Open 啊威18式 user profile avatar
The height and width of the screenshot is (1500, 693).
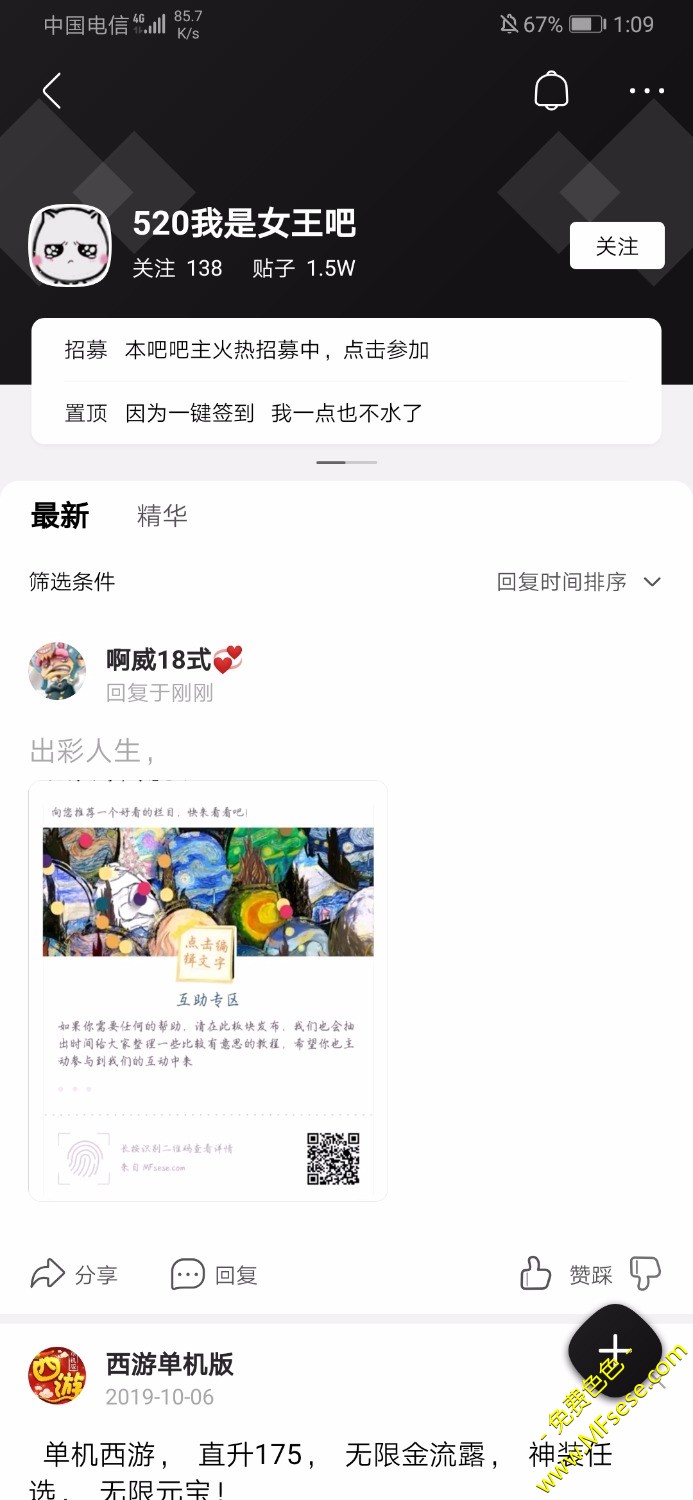click(x=57, y=671)
